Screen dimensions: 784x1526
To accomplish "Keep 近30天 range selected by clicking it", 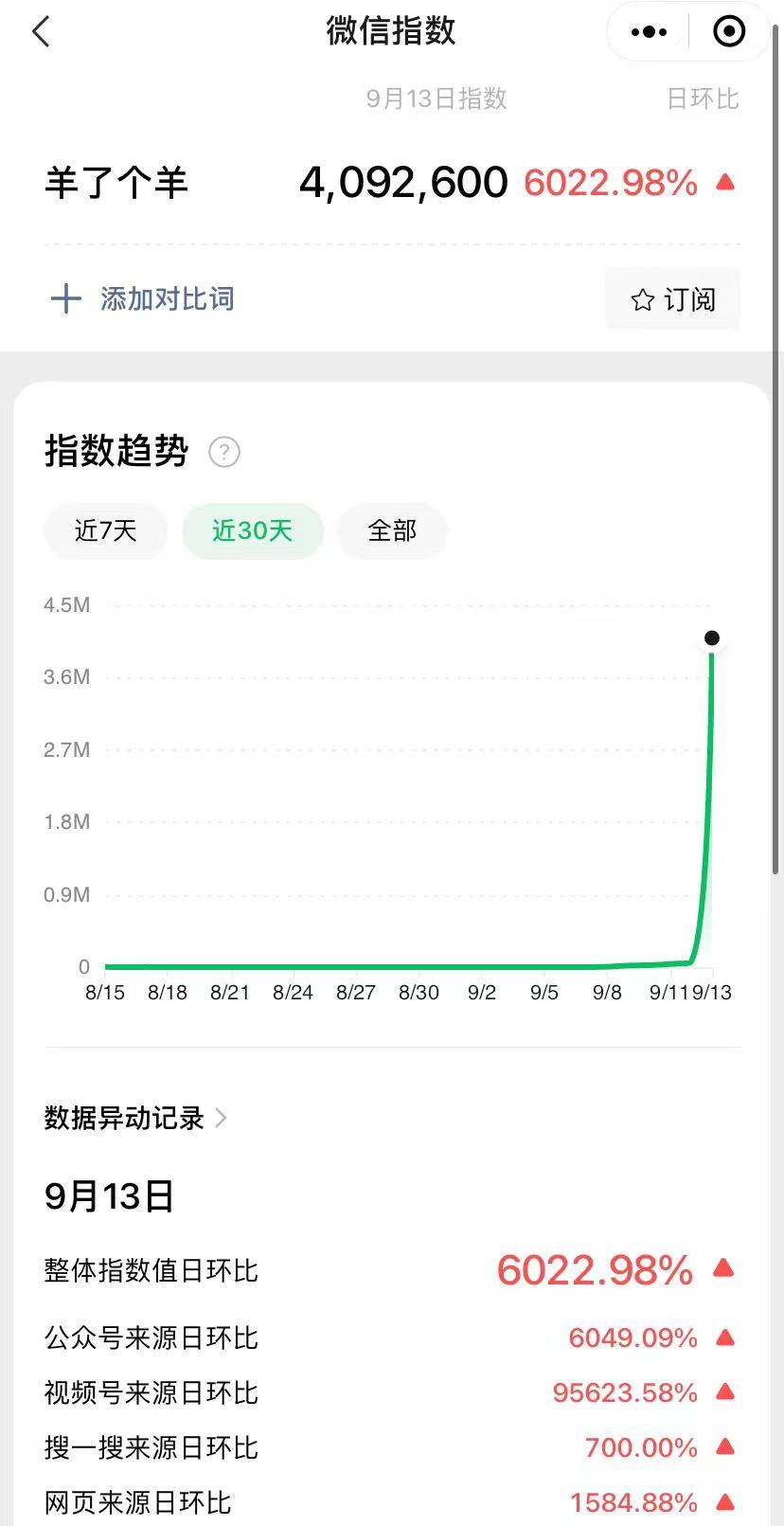I will tap(252, 531).
